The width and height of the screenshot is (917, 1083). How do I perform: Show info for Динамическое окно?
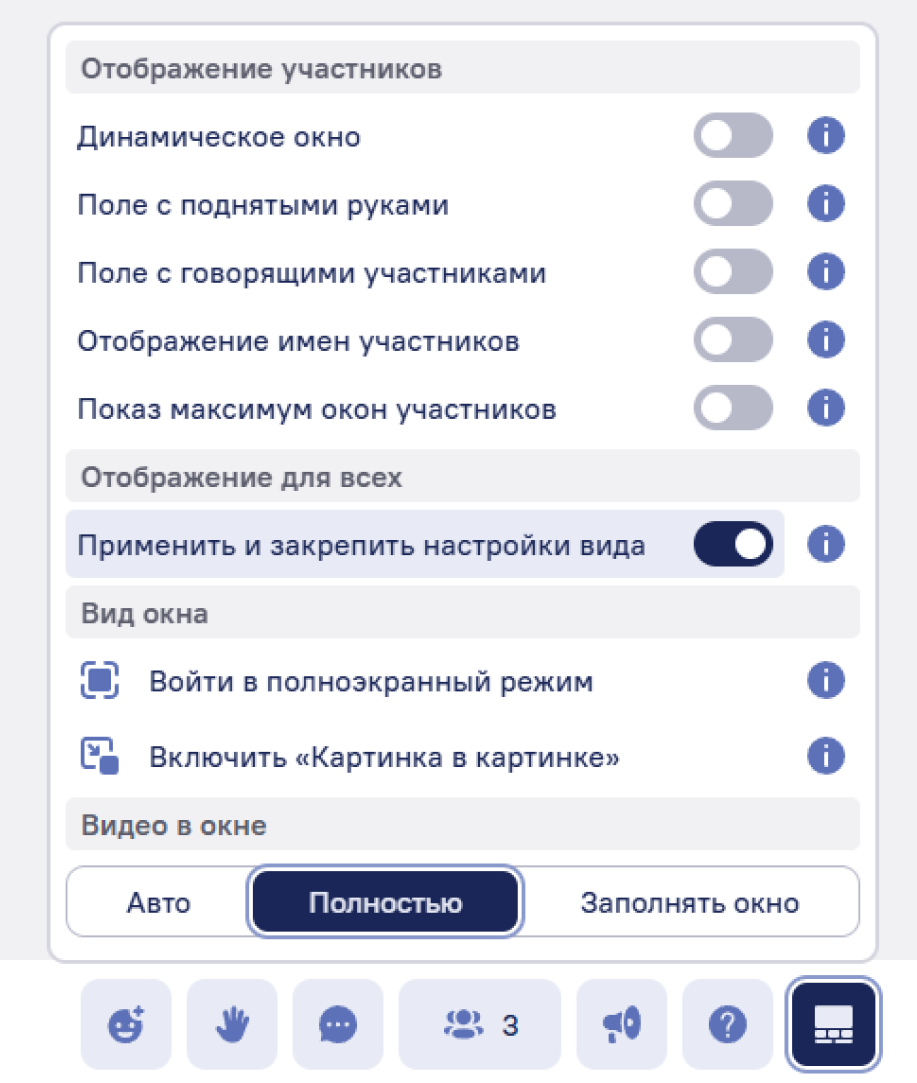[826, 136]
